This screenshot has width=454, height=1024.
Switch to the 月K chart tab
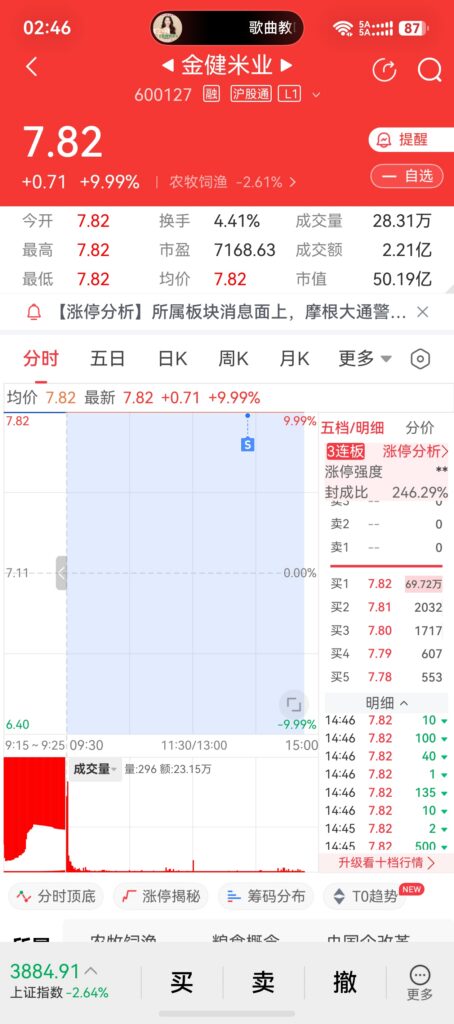[294, 359]
